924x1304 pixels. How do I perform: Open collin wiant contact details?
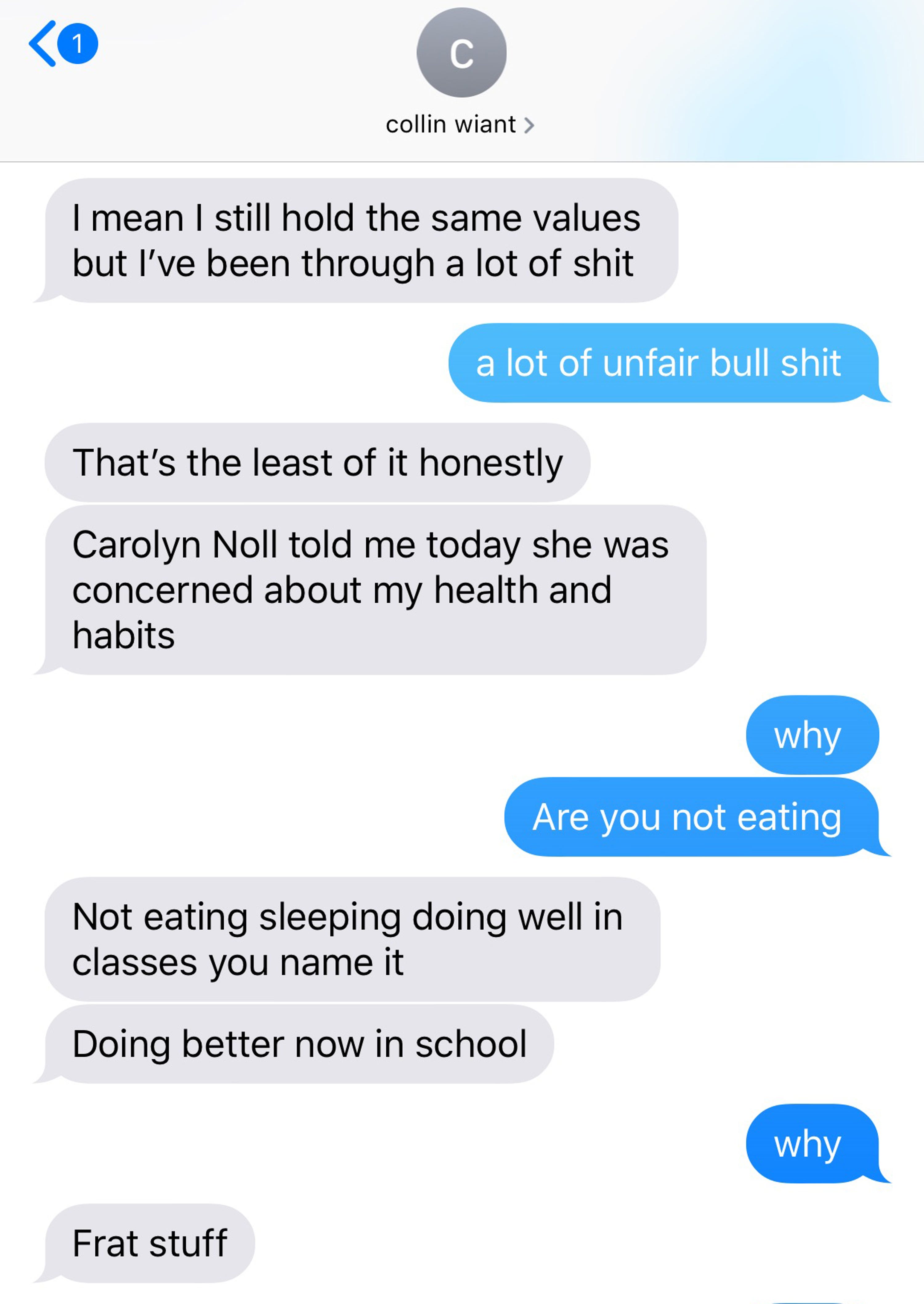(460, 125)
